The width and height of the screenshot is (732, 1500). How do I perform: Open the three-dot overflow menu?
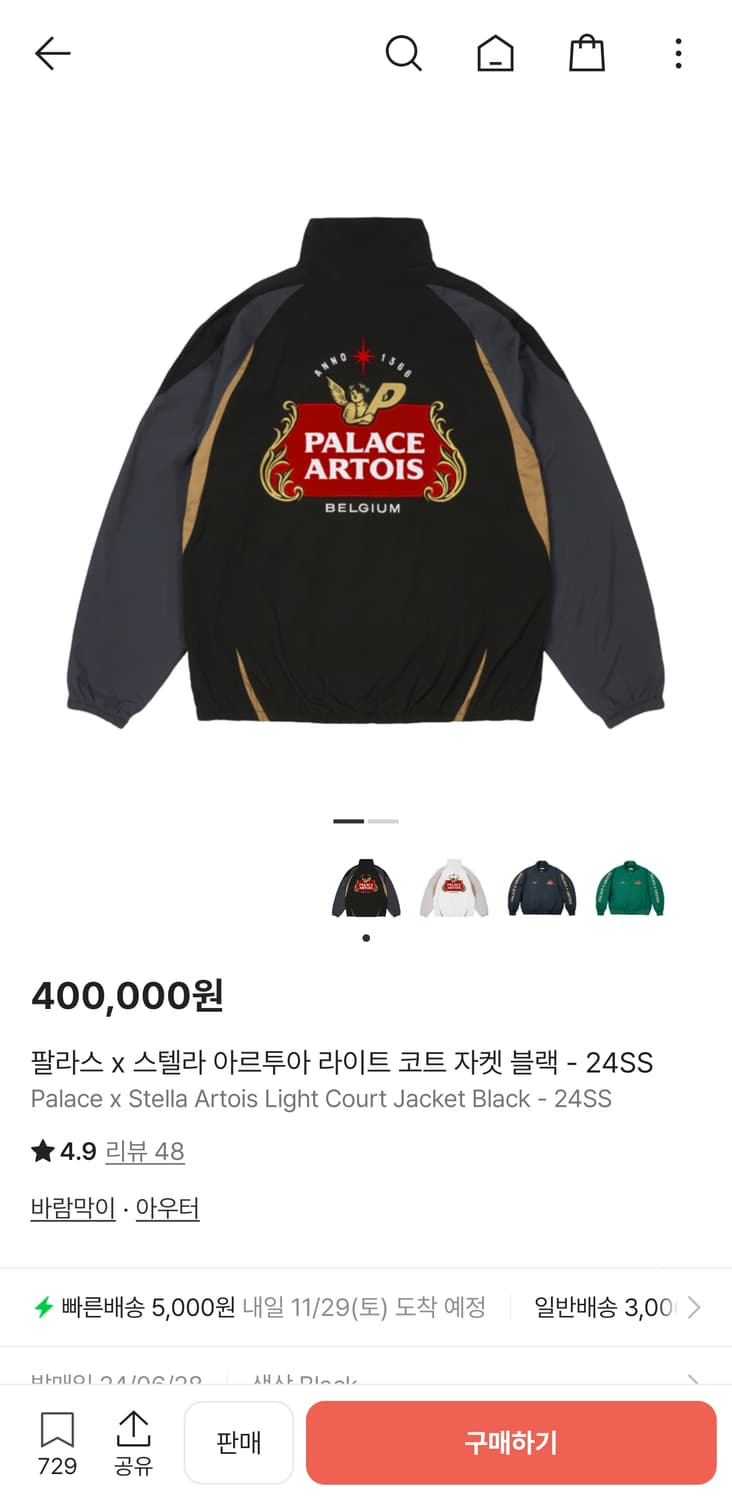click(x=678, y=54)
